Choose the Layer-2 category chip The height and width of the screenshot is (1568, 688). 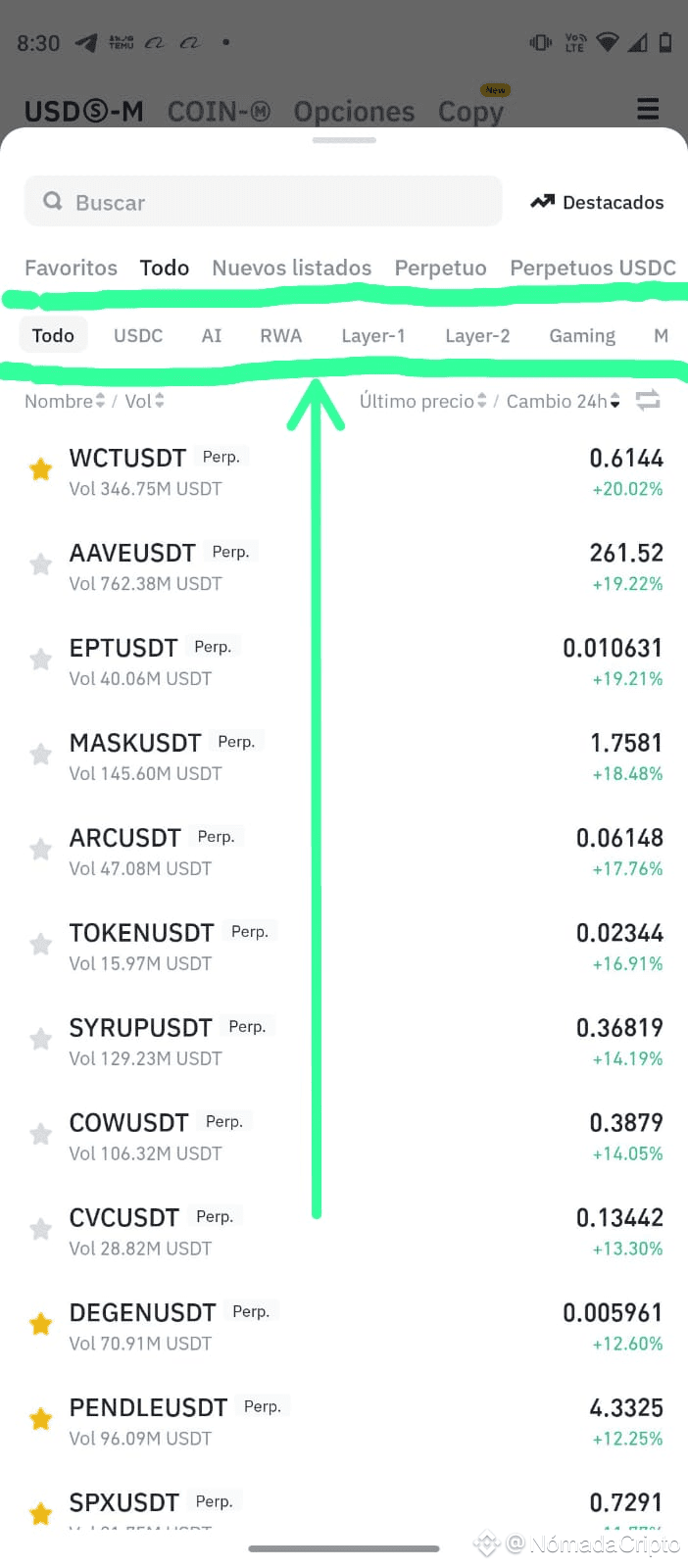(477, 335)
